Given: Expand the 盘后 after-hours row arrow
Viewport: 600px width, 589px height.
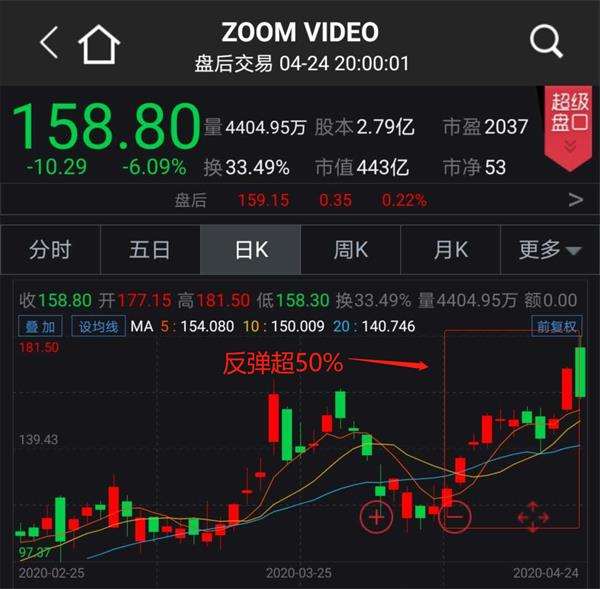Looking at the screenshot, I should click(575, 200).
